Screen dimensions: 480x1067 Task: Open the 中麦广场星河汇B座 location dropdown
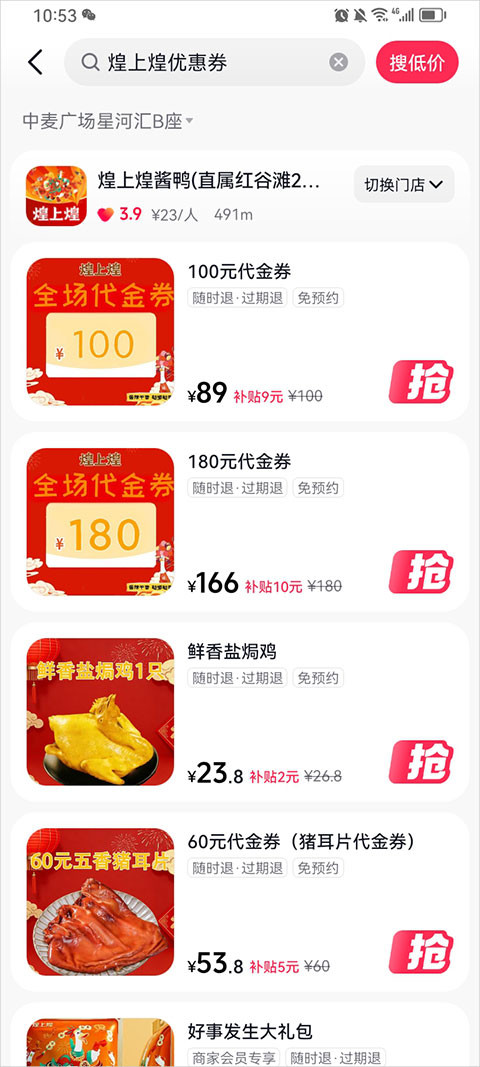[x=108, y=121]
